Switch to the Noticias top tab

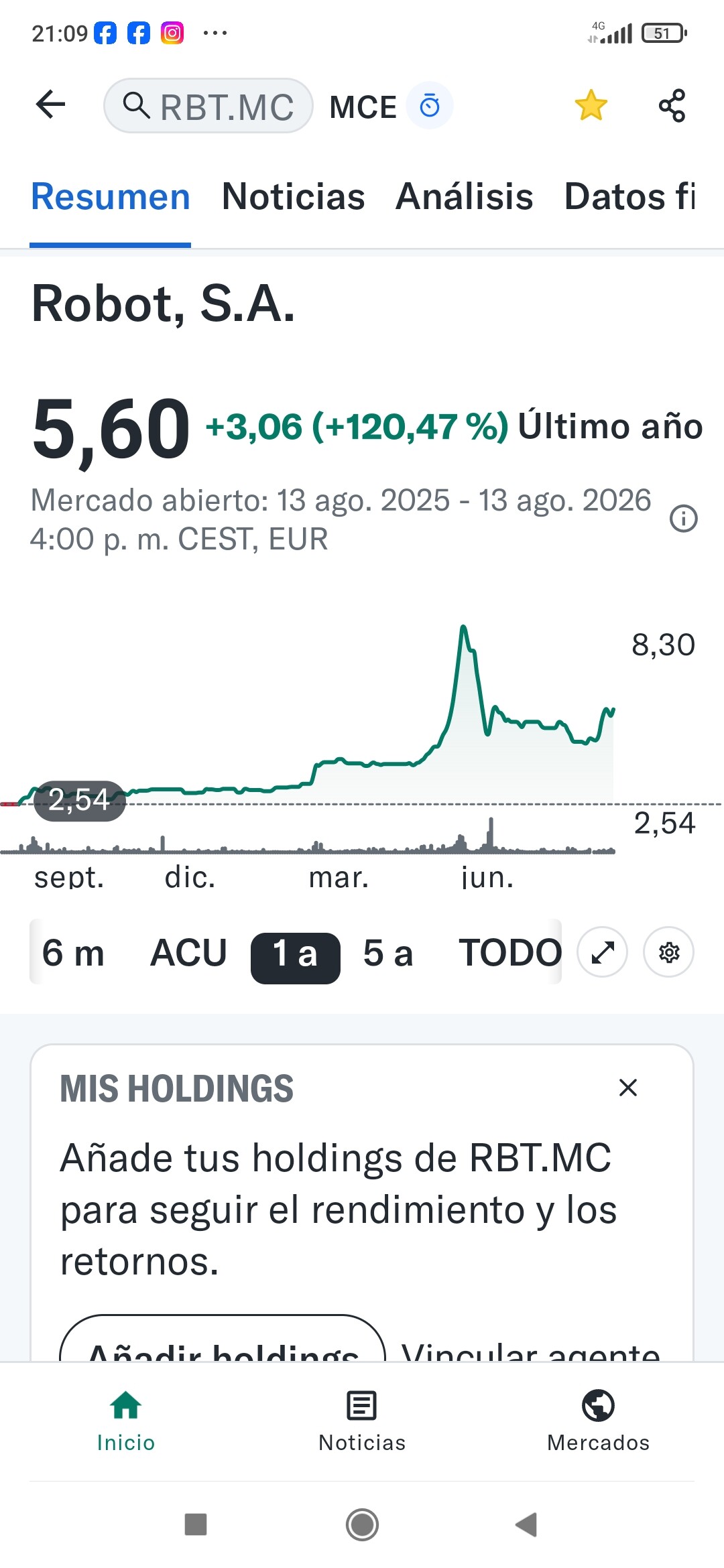click(293, 197)
